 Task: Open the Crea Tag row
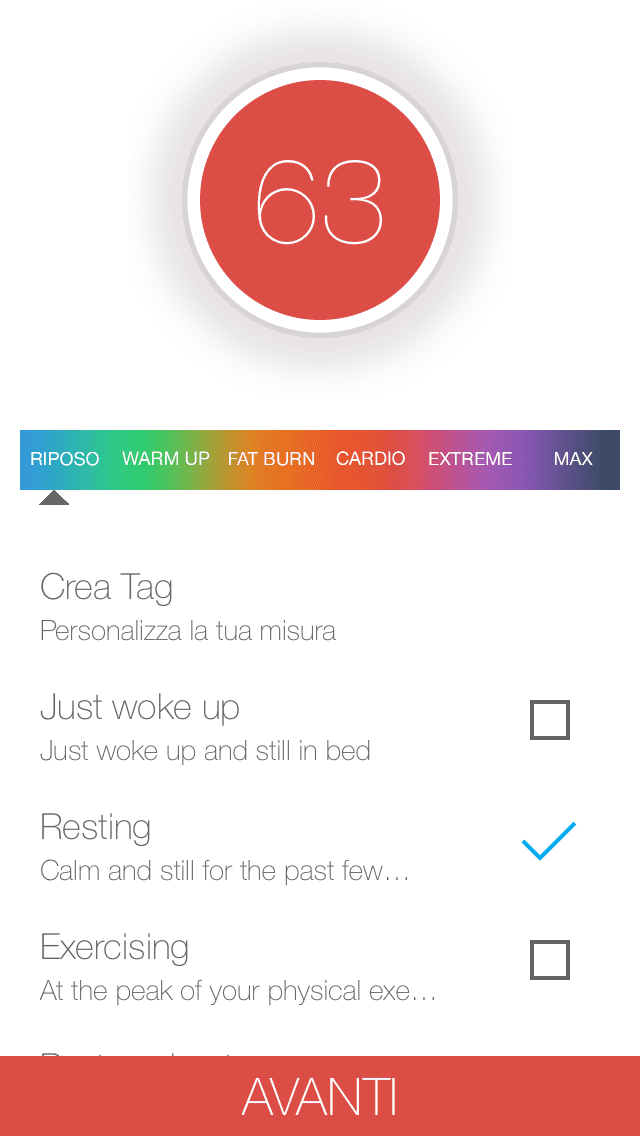pyautogui.click(x=188, y=606)
